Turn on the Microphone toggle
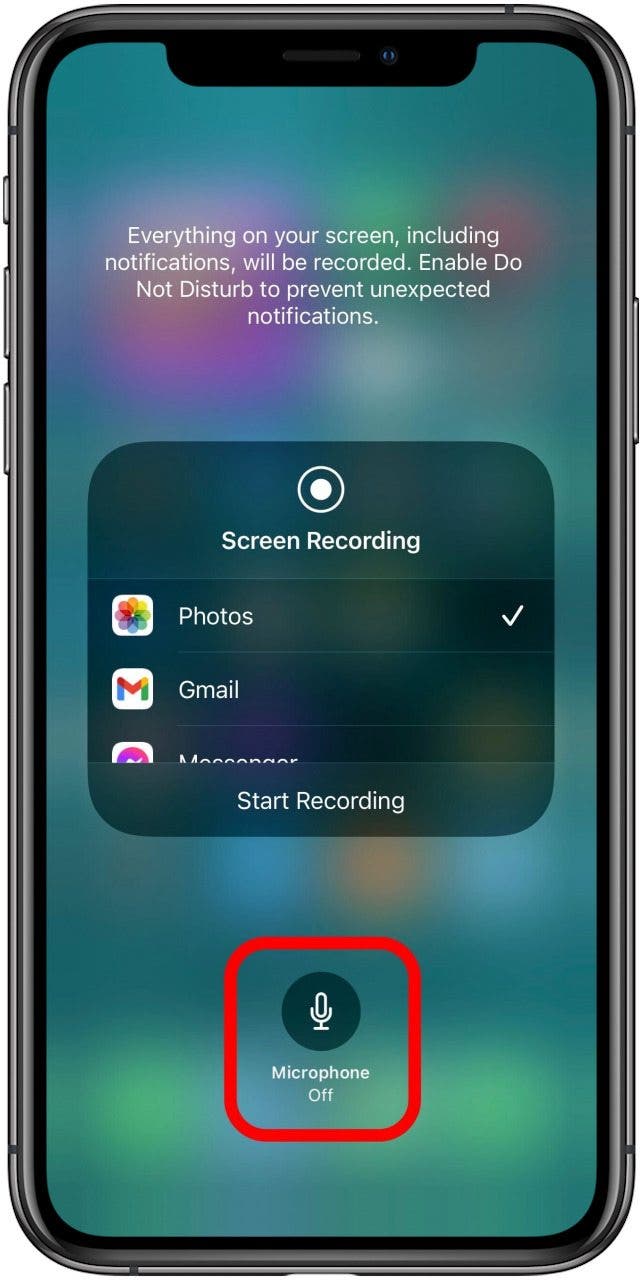 click(321, 1011)
